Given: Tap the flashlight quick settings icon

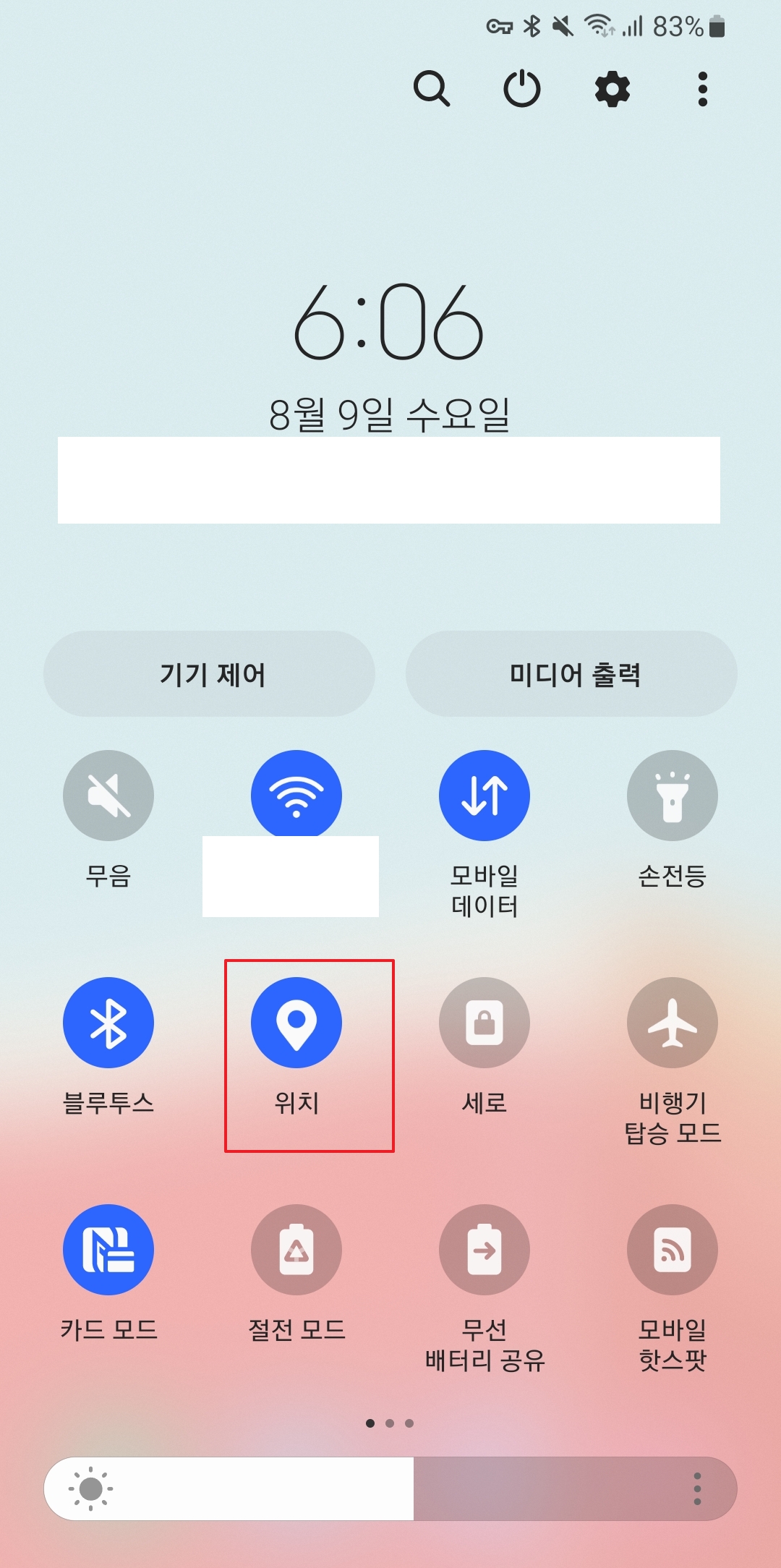Looking at the screenshot, I should [x=673, y=795].
